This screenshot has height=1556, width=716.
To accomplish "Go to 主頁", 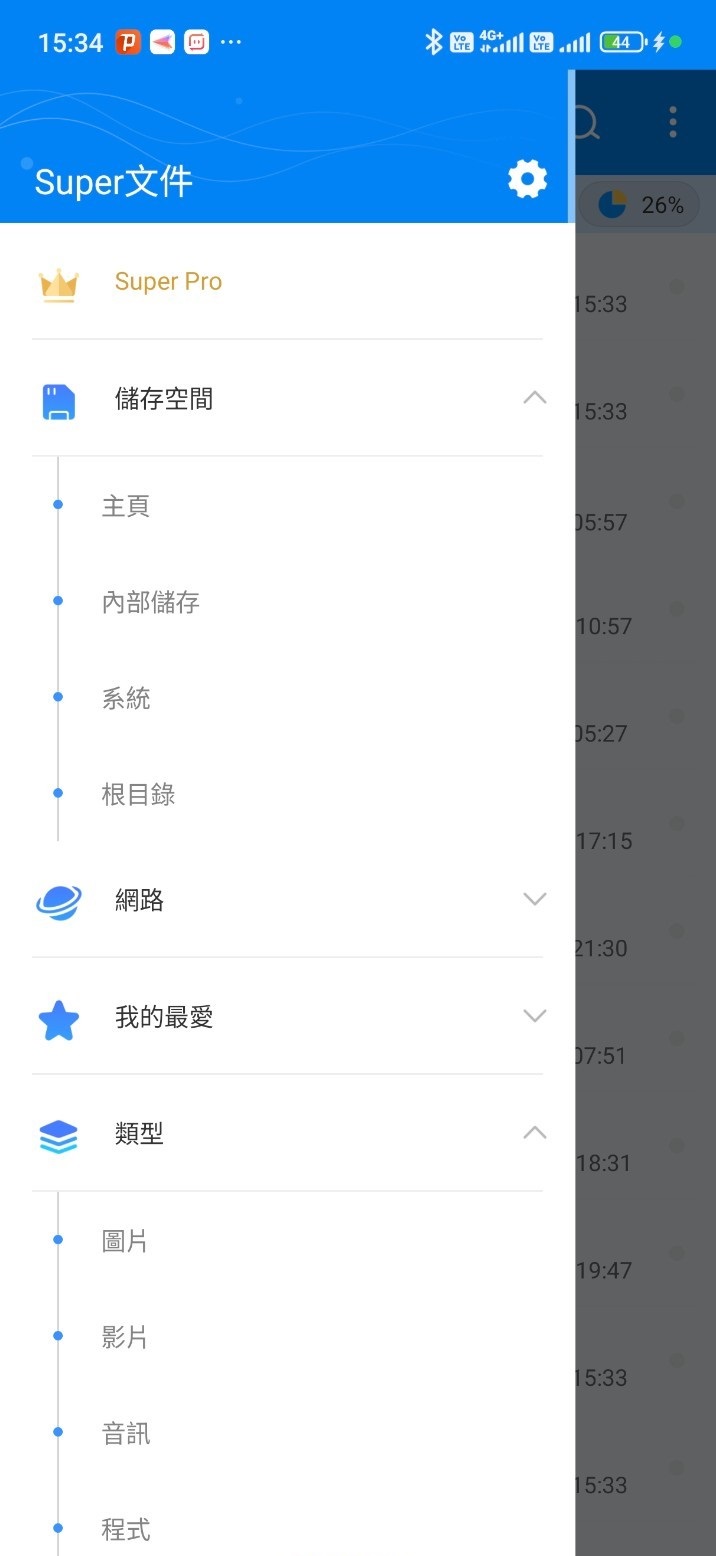I will coord(126,505).
